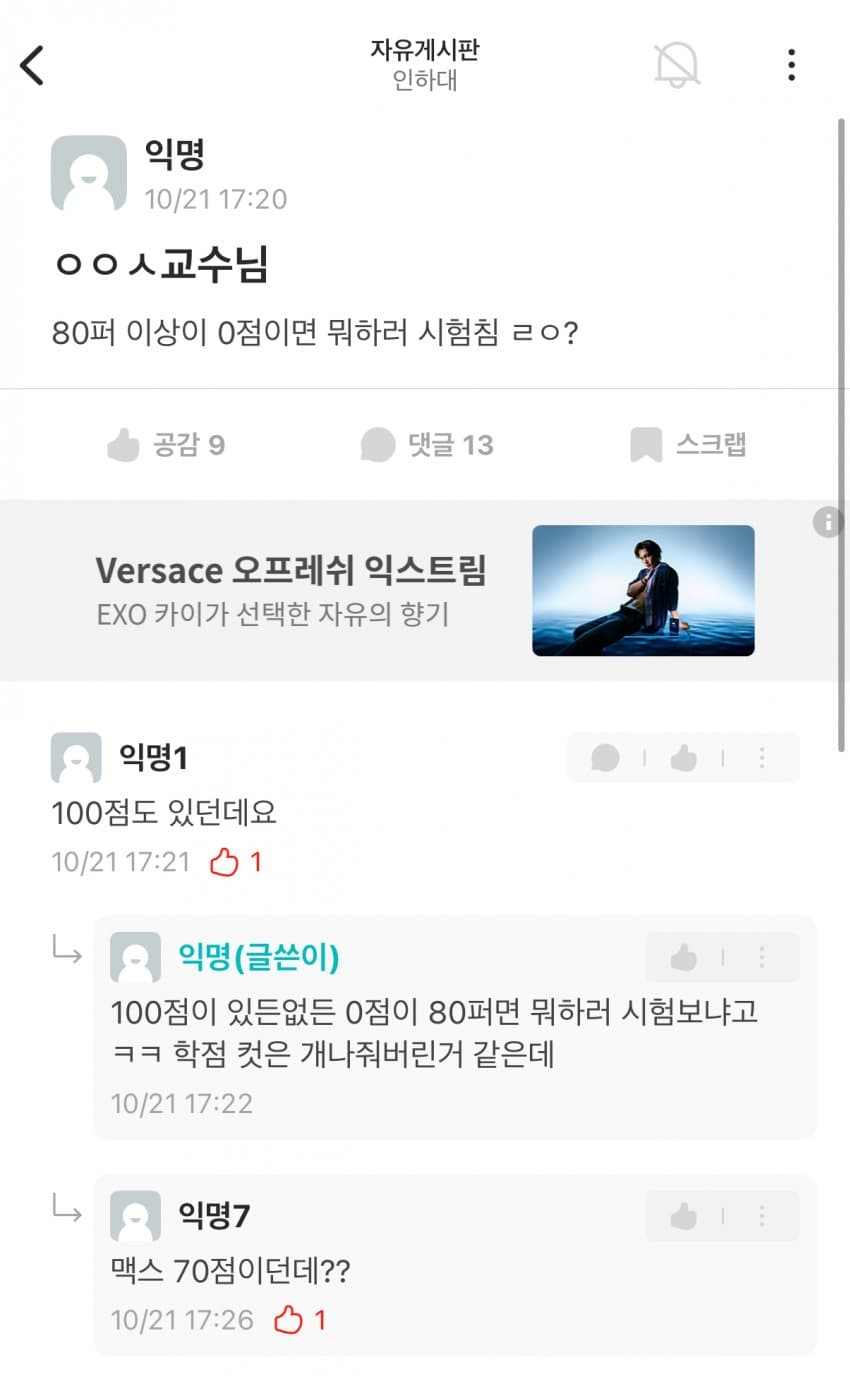The width and height of the screenshot is (850, 1376).
Task: Open more options on 익명7's reply
Action: [x=762, y=1216]
